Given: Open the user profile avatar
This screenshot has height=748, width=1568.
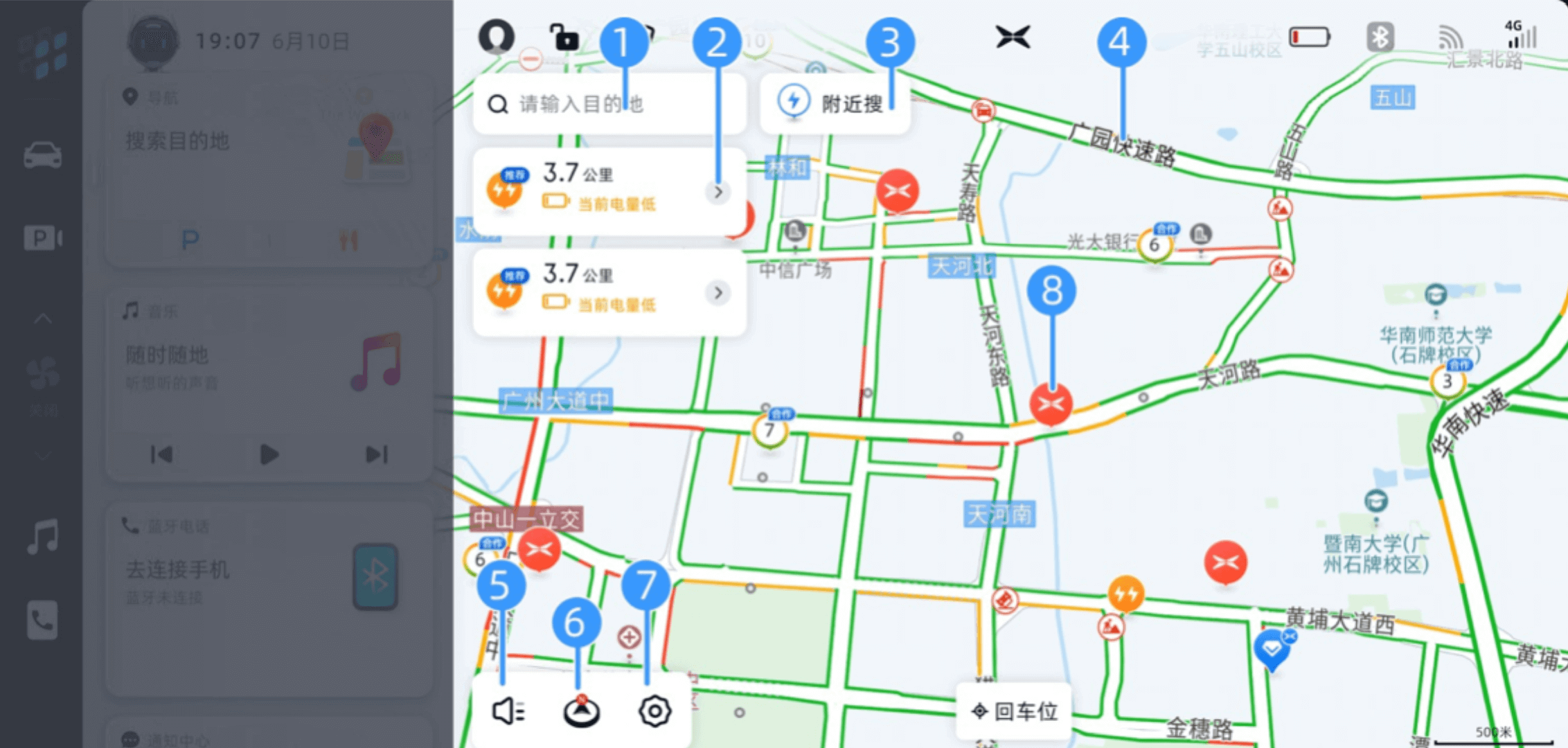Looking at the screenshot, I should point(496,36).
